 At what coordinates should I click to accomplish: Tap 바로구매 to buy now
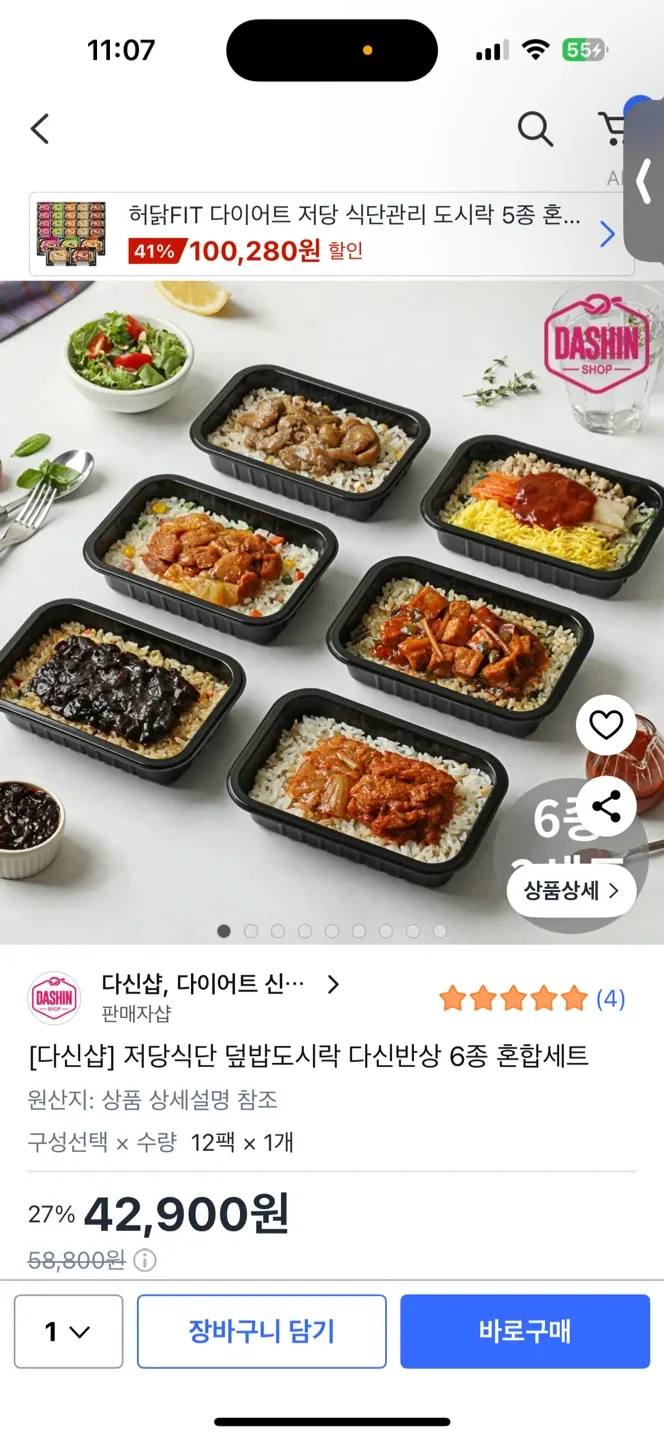pyautogui.click(x=525, y=1331)
